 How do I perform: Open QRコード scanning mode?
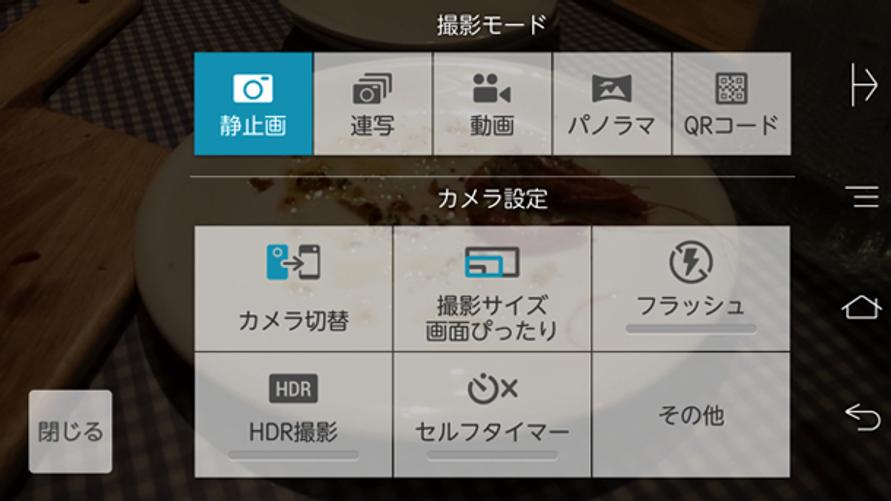[731, 104]
